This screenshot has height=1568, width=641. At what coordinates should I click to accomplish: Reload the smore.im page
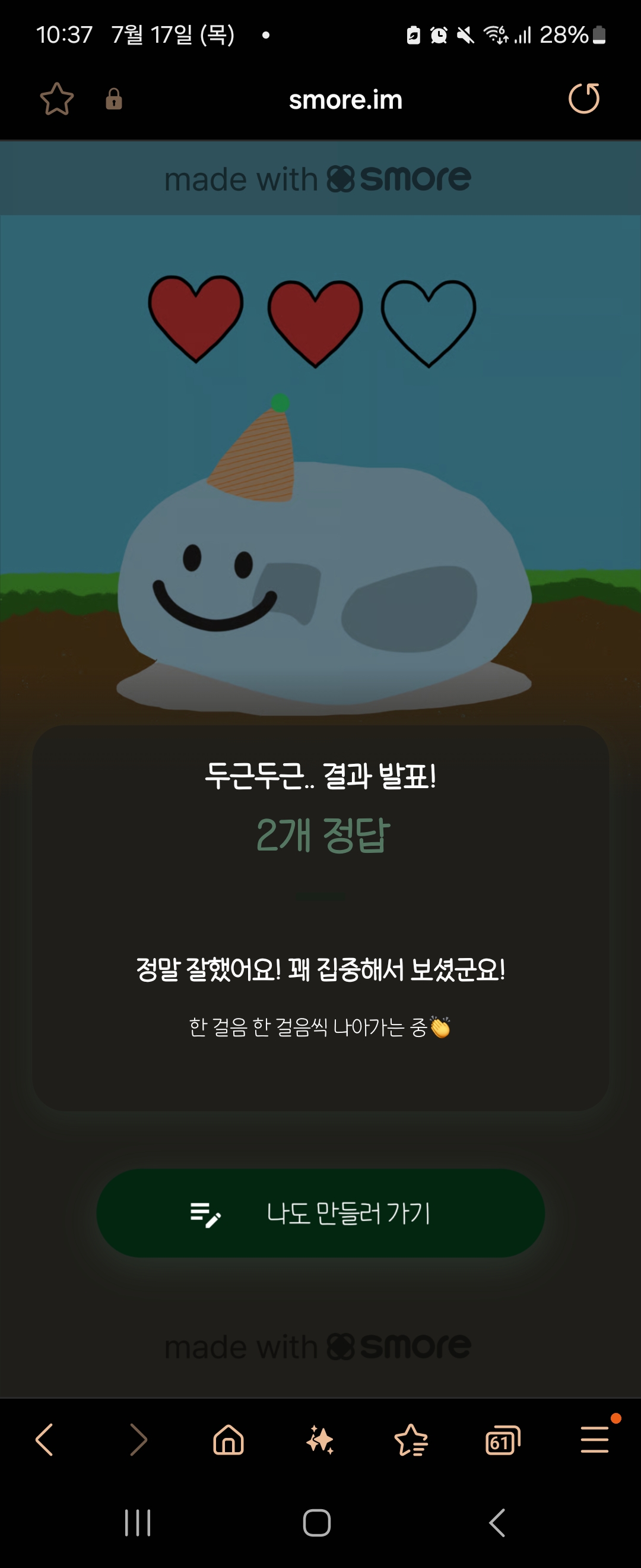[583, 99]
